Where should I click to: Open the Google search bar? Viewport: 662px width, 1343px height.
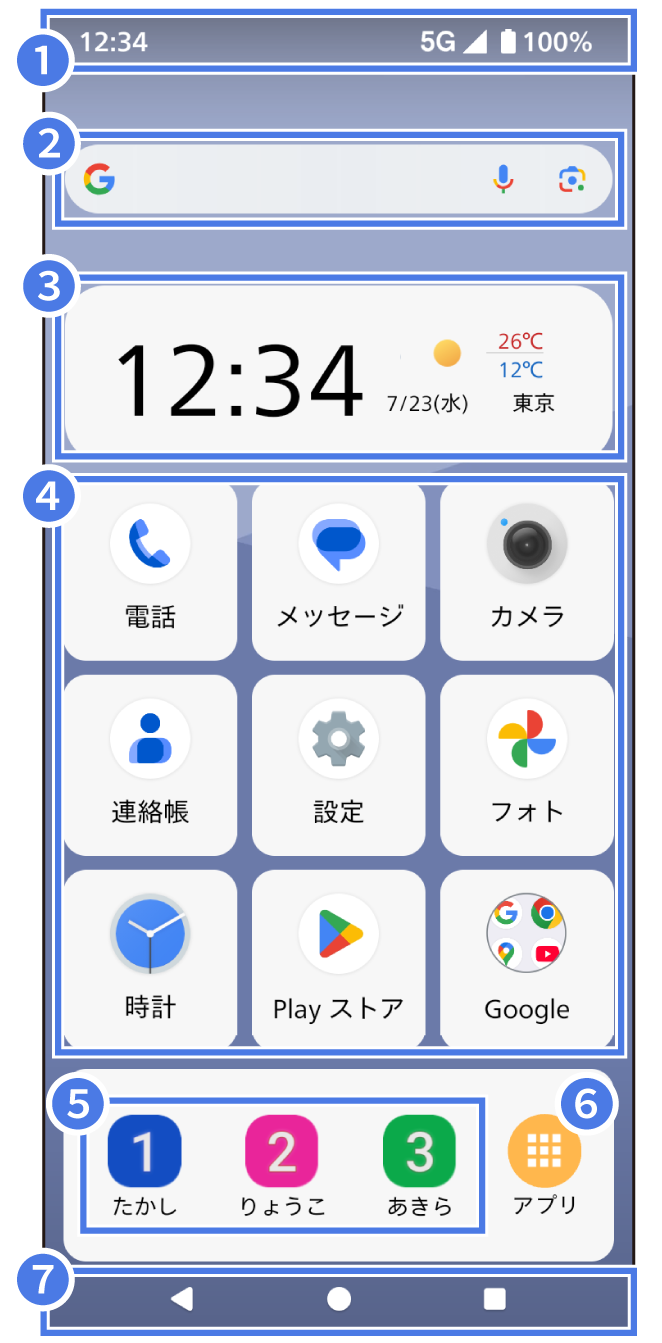(x=300, y=180)
